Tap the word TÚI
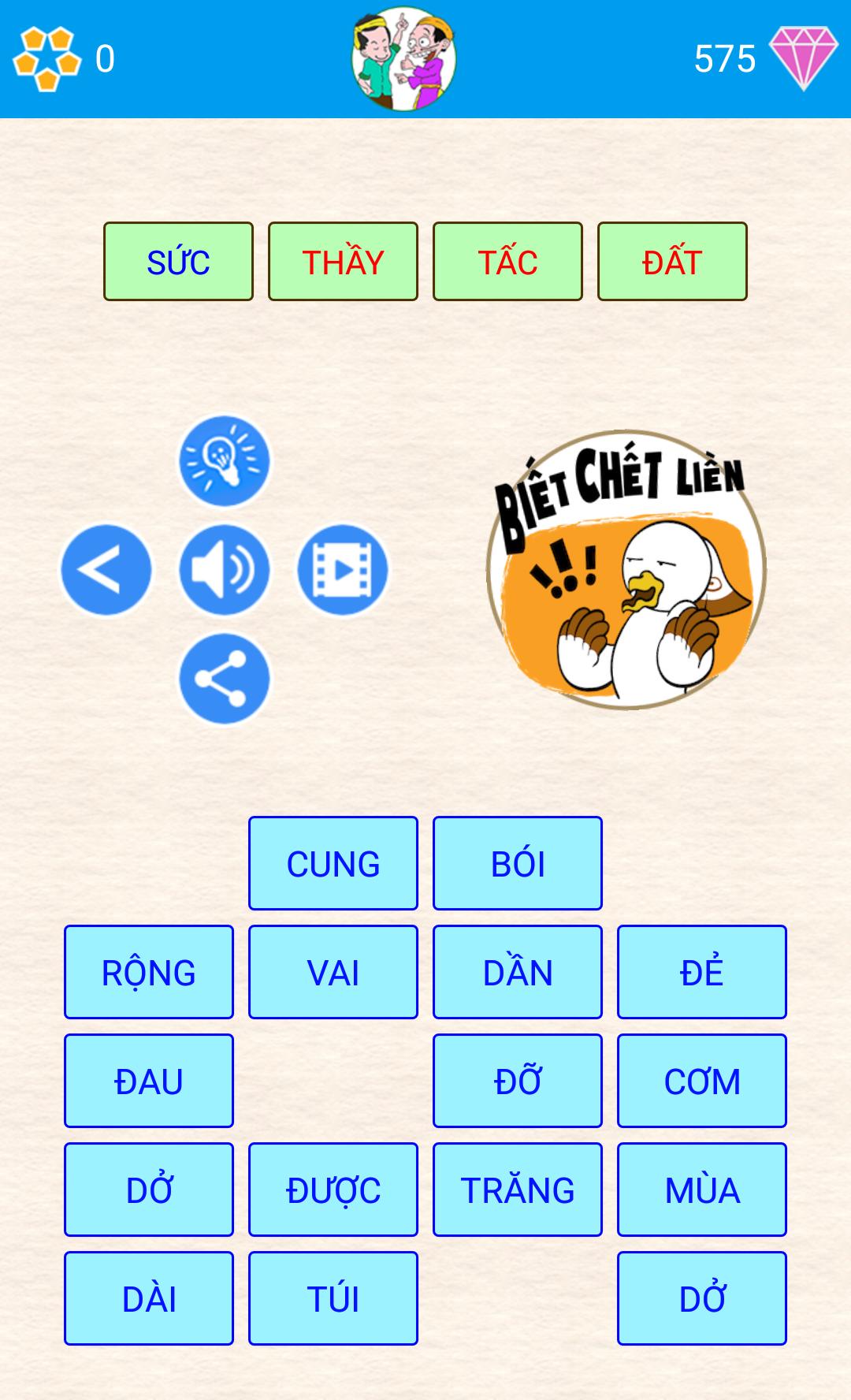This screenshot has width=851, height=1400. coord(333,1298)
